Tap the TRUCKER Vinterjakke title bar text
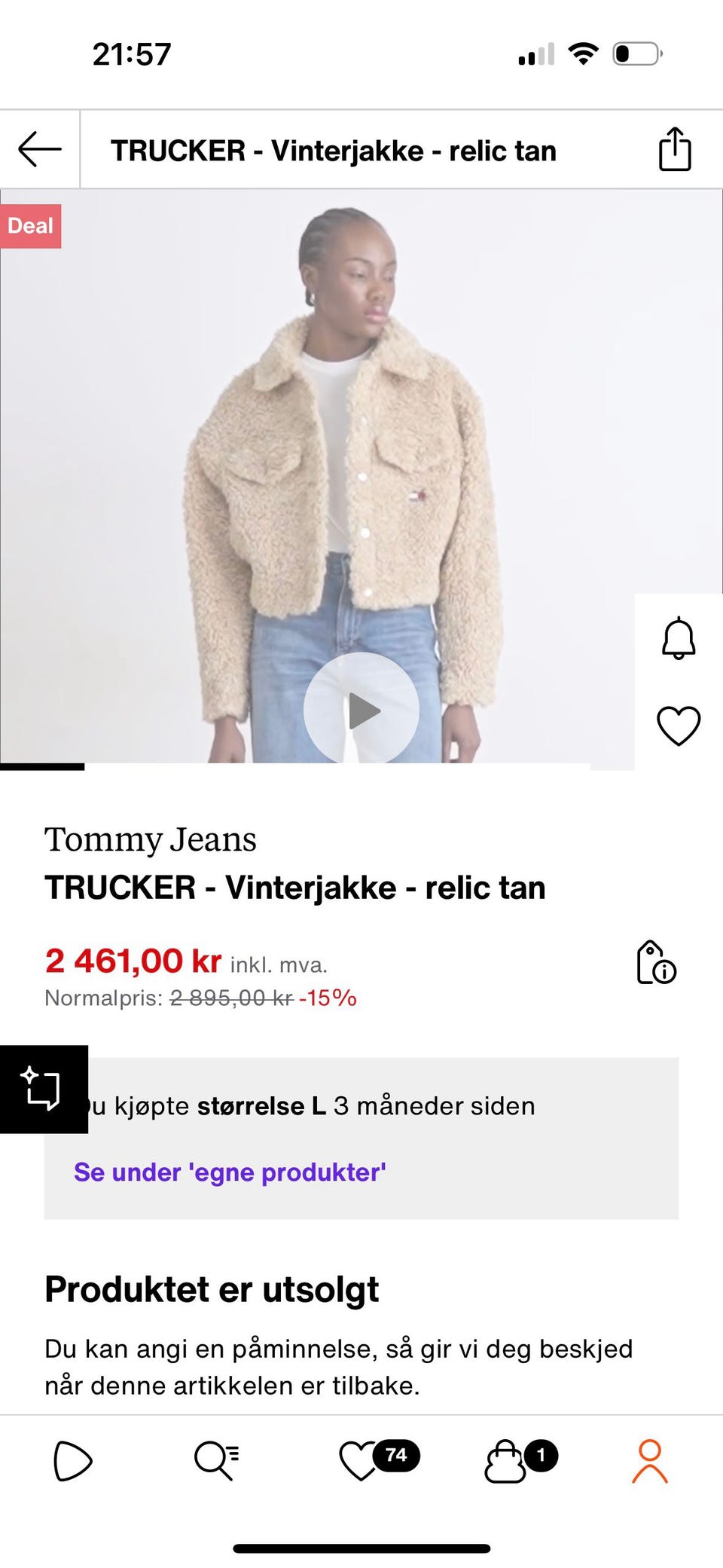 [334, 149]
